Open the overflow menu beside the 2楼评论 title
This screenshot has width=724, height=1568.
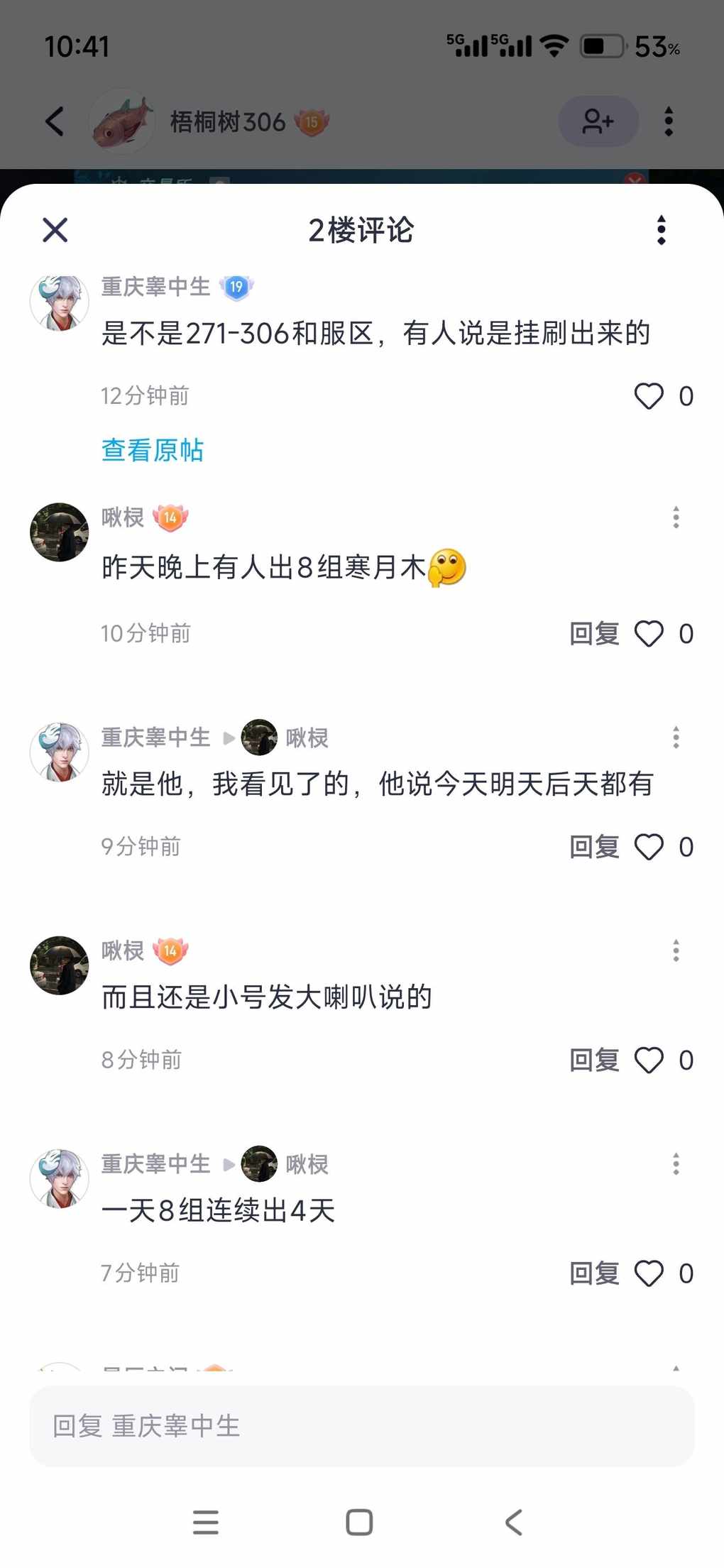[x=661, y=230]
